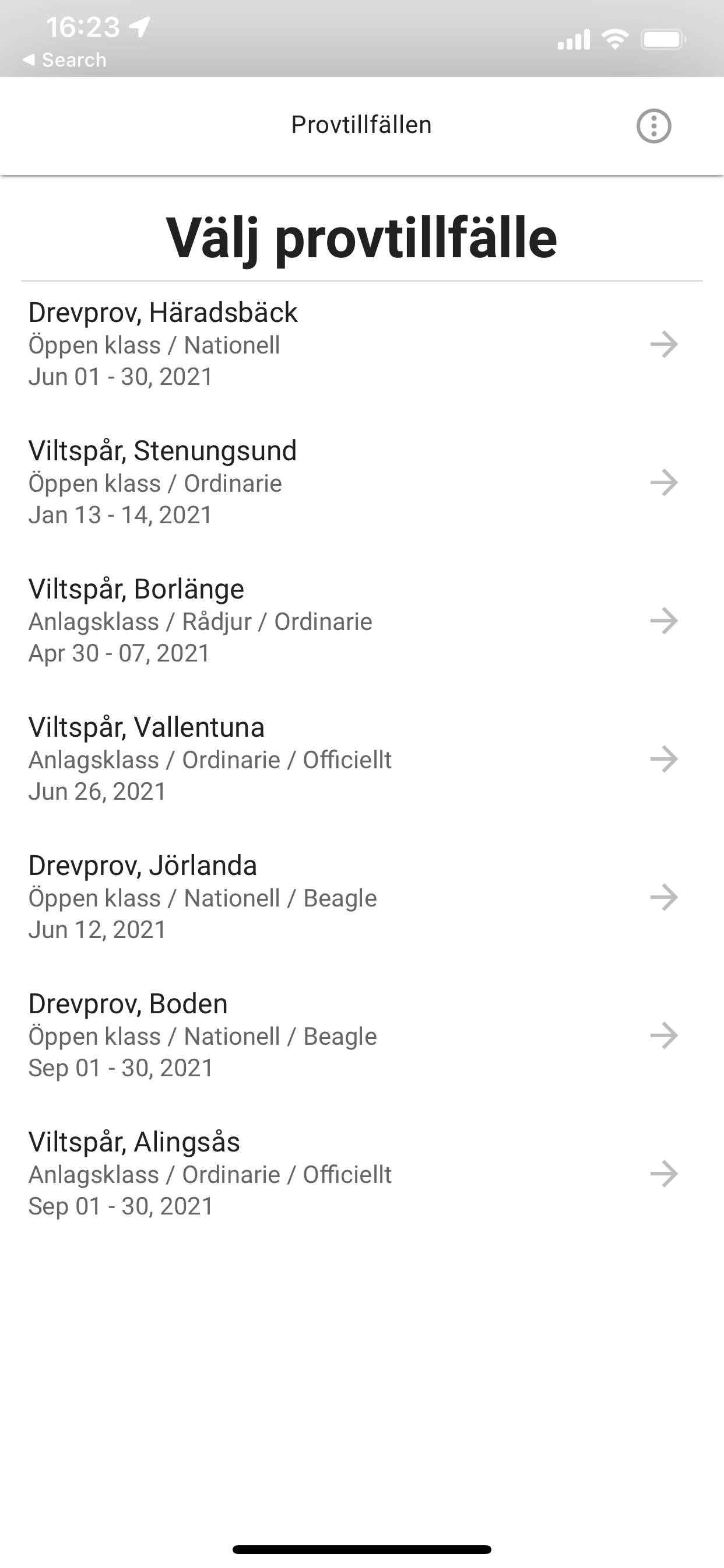
Task: Open the three-dot overflow menu
Action: coord(653,126)
